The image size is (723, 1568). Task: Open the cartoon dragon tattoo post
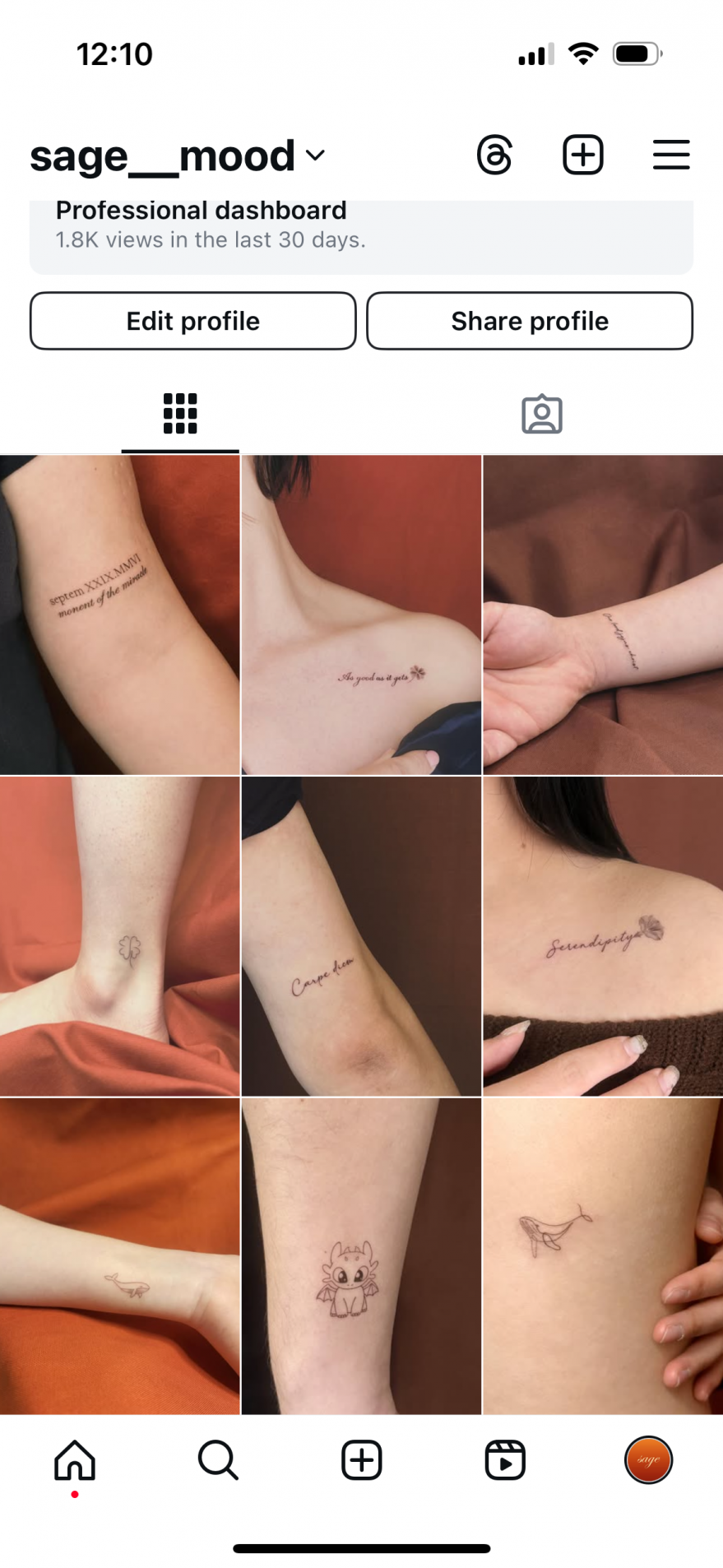tap(361, 1256)
